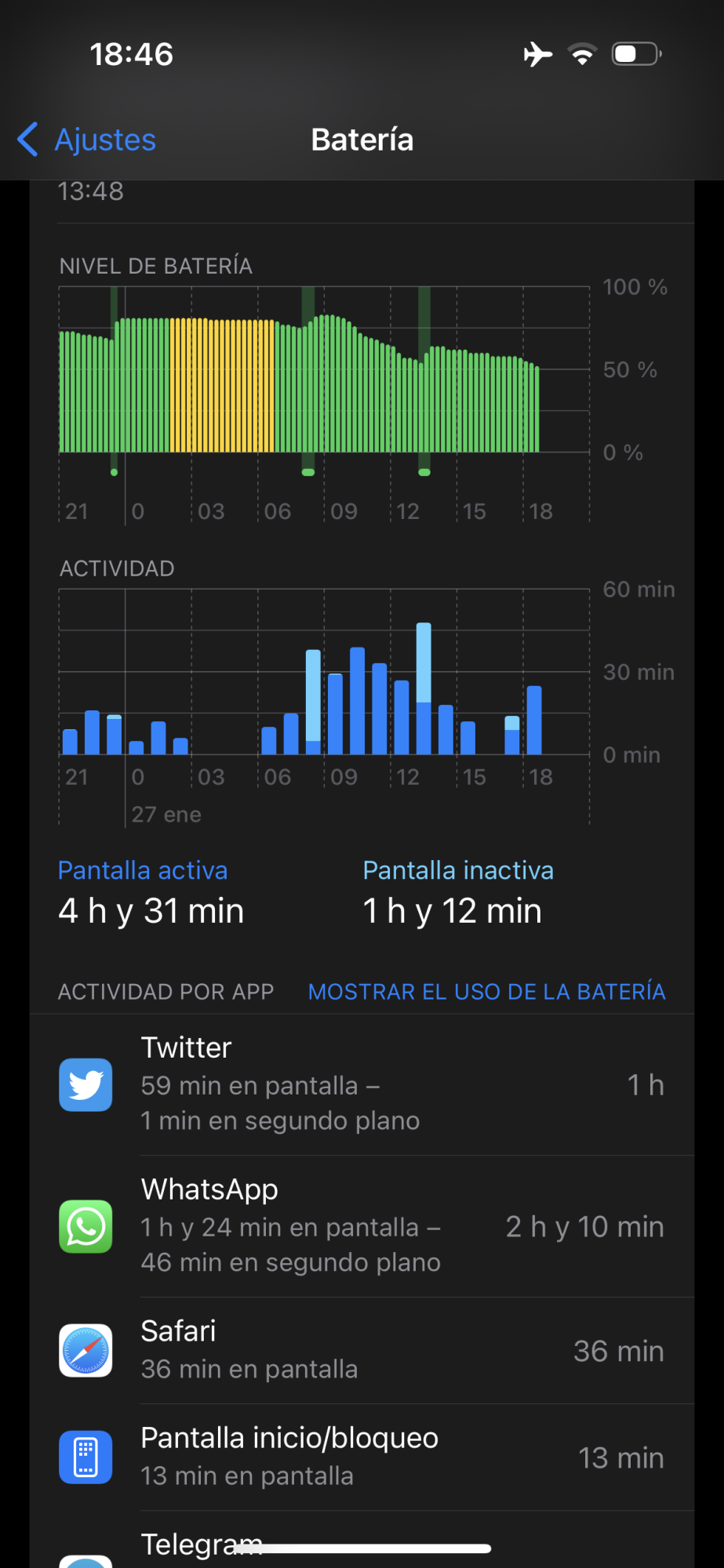724x1568 pixels.
Task: Select the Safari activity row
Action: (x=362, y=1351)
